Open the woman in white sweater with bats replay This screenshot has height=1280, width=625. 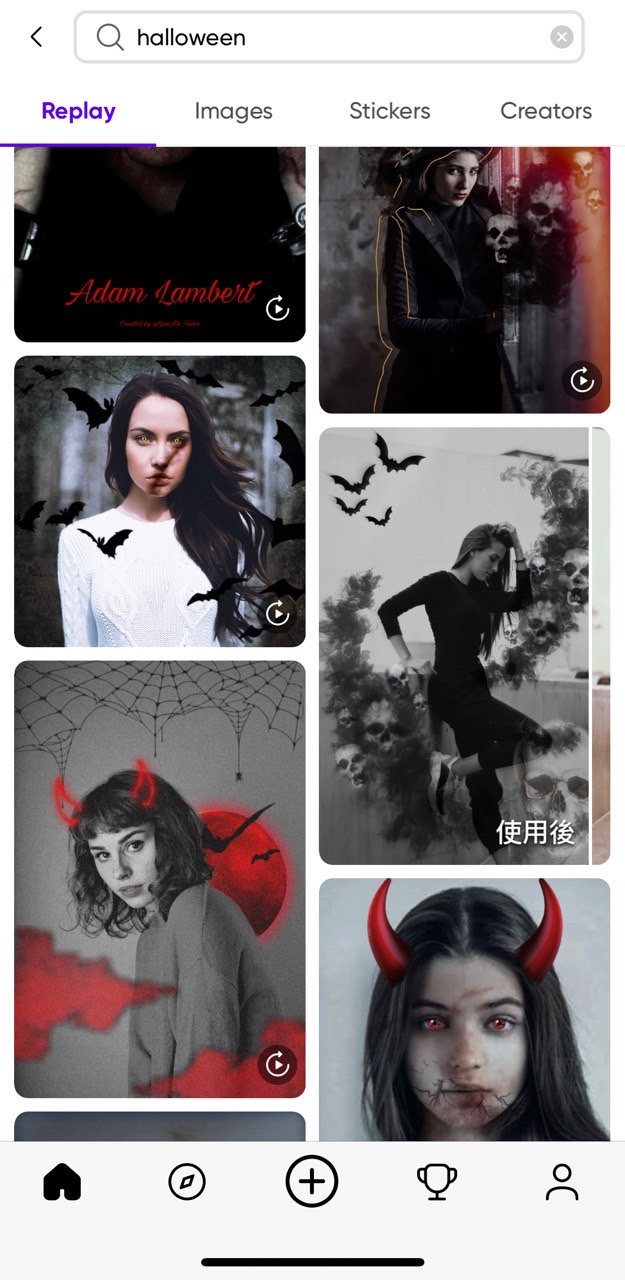tap(160, 501)
